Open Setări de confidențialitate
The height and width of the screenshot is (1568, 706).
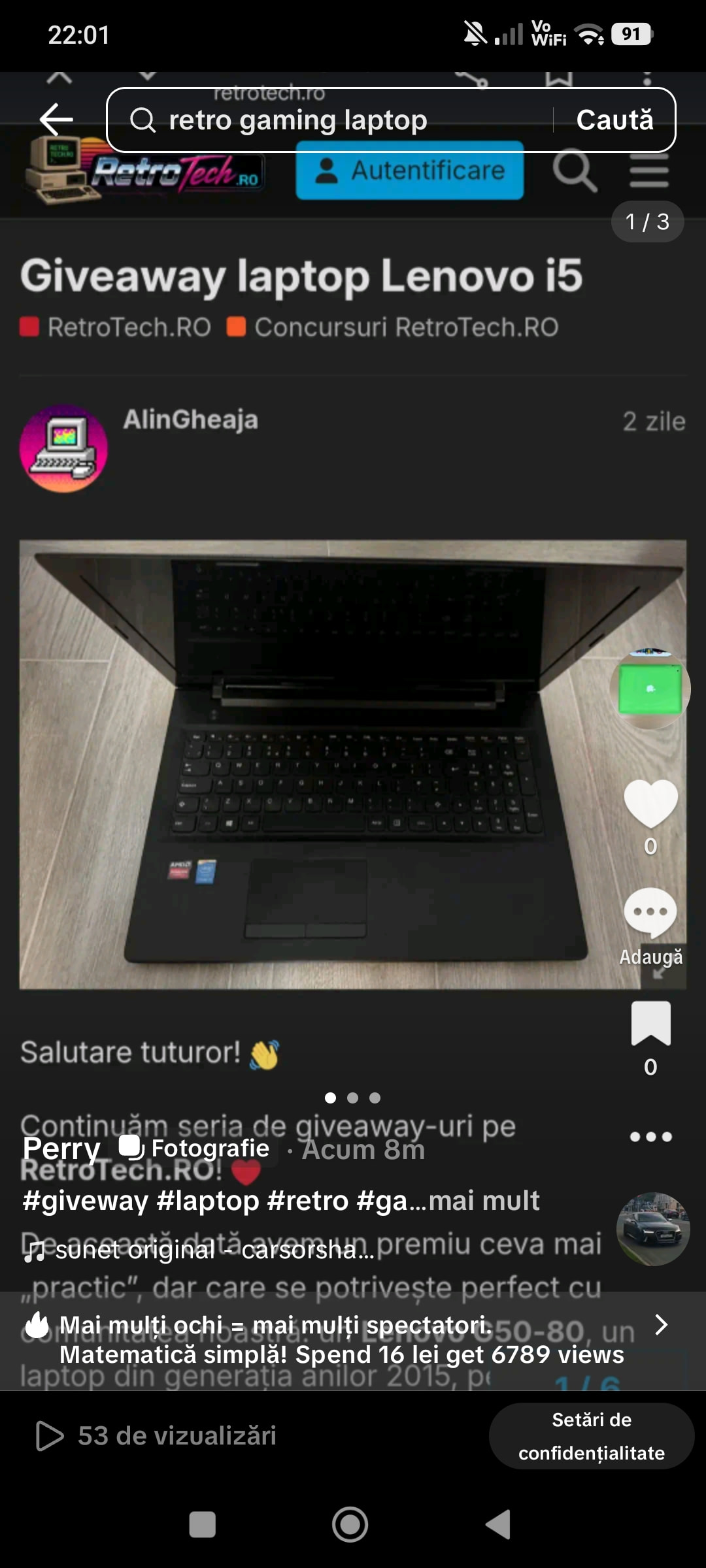click(592, 1435)
